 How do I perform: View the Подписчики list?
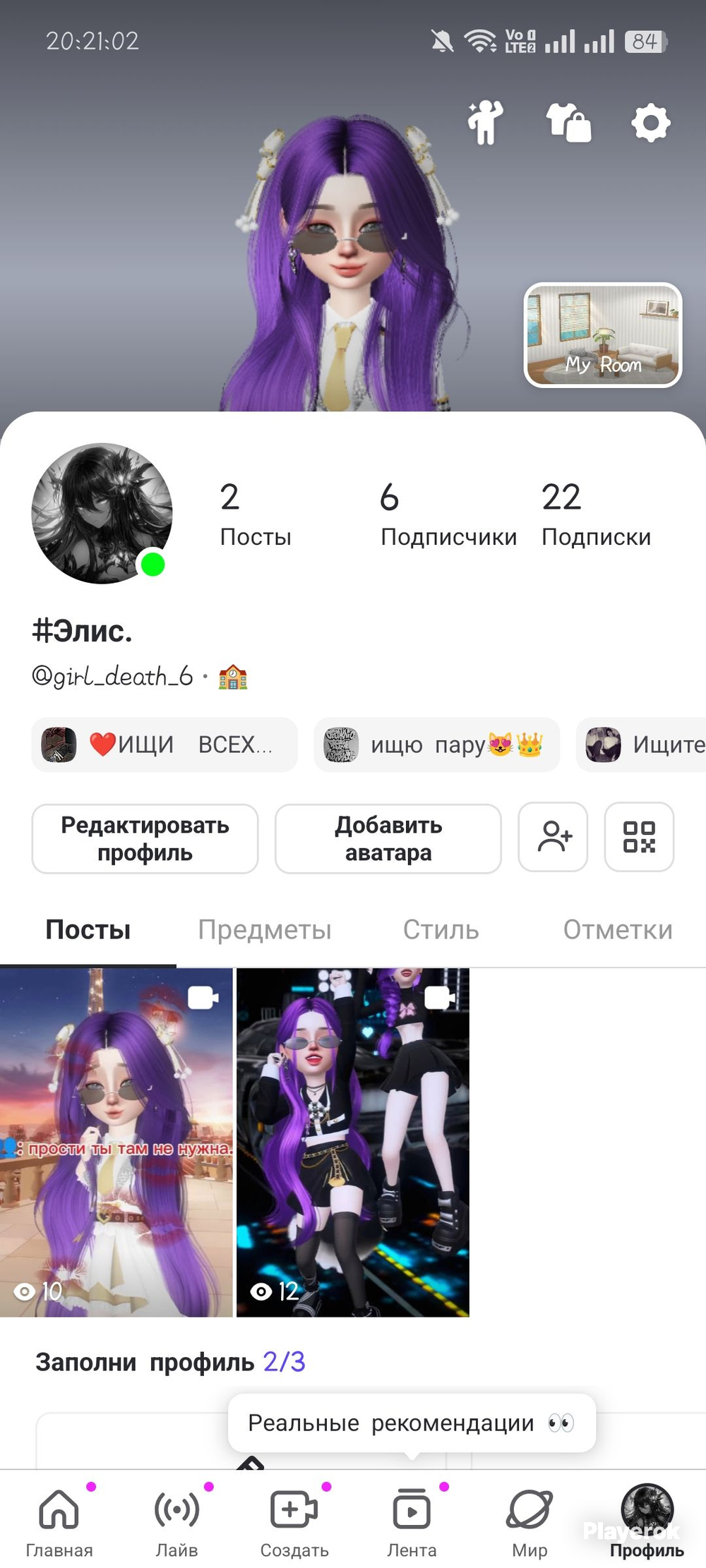[x=448, y=514]
